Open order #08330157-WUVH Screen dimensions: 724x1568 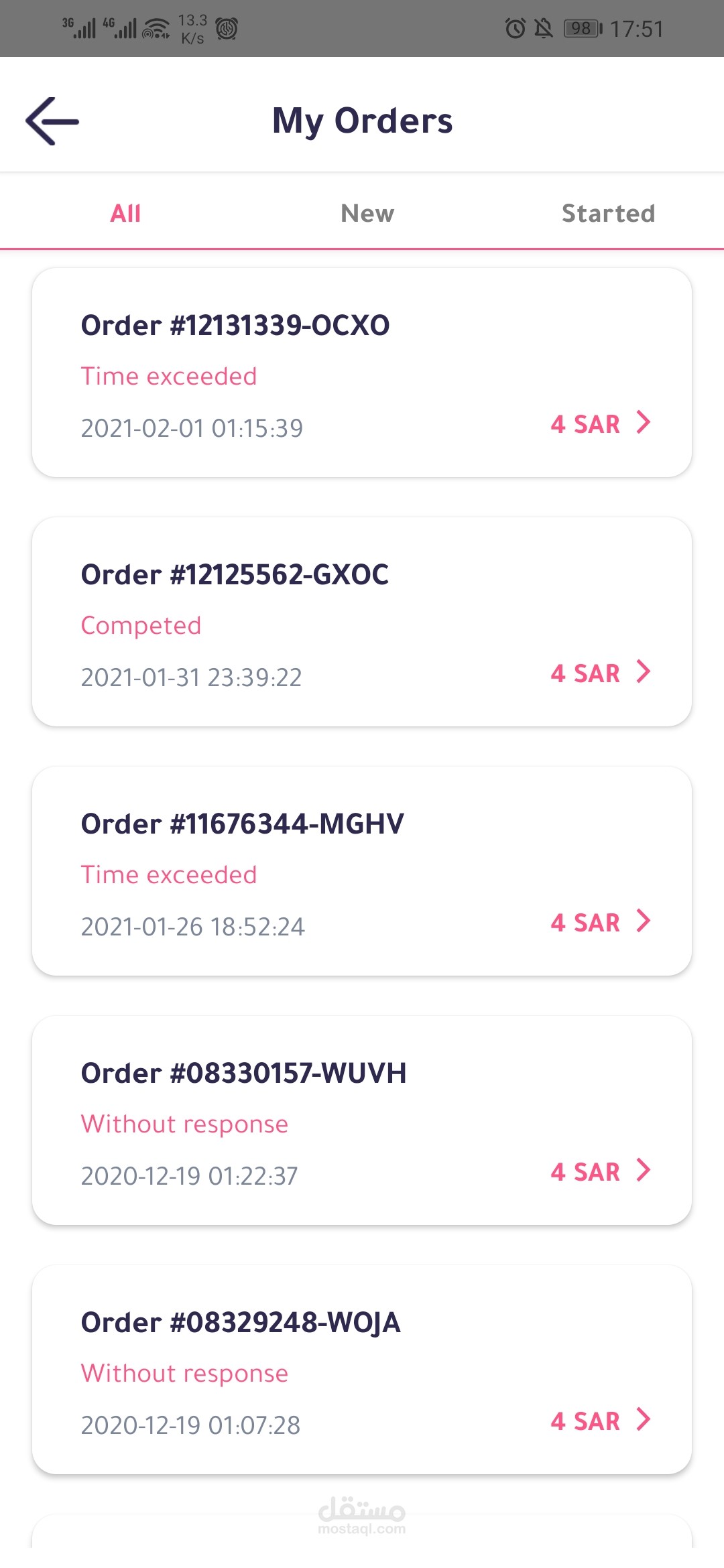(362, 1120)
